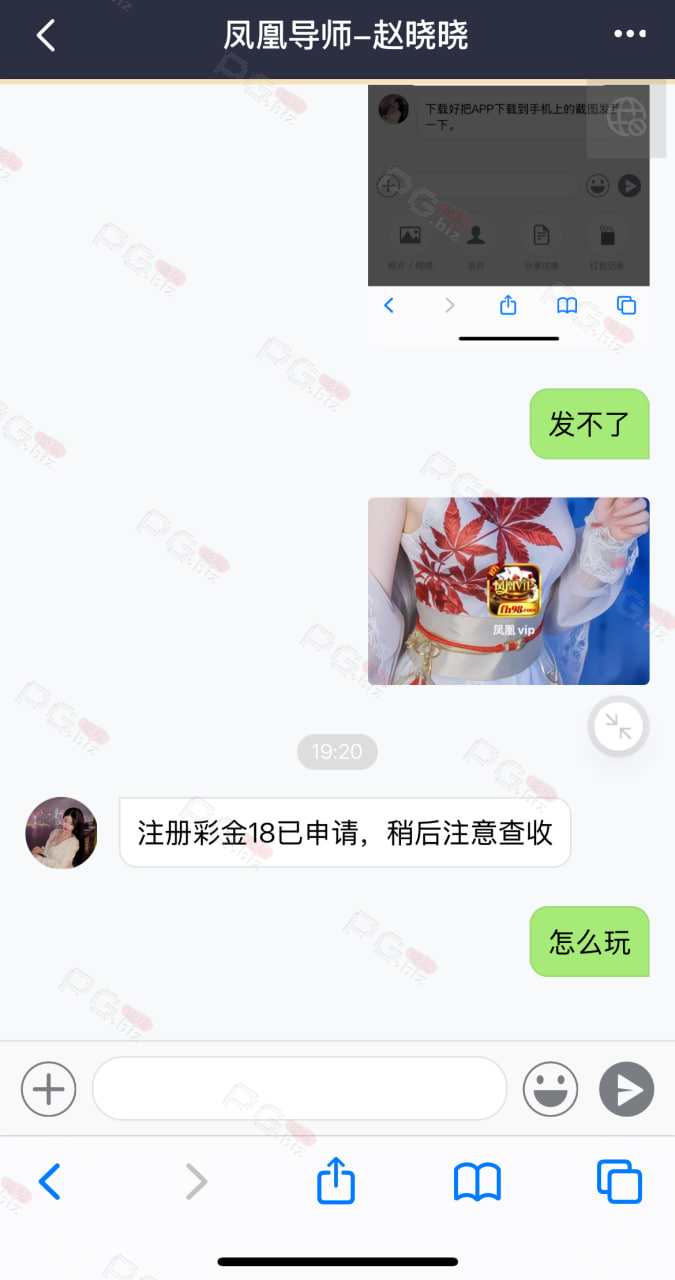Open 赵晓晓's profile avatar
675x1280 pixels.
pos(61,833)
